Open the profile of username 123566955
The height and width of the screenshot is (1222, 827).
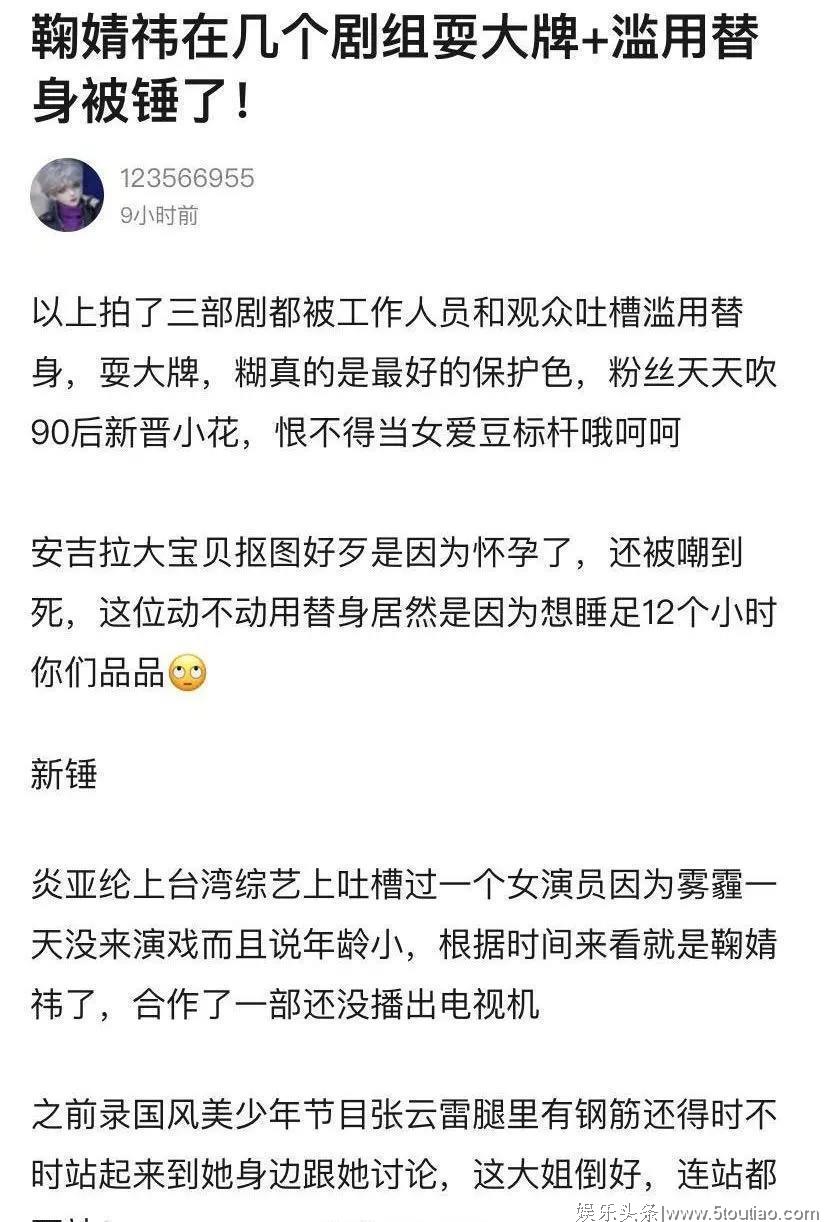187,178
